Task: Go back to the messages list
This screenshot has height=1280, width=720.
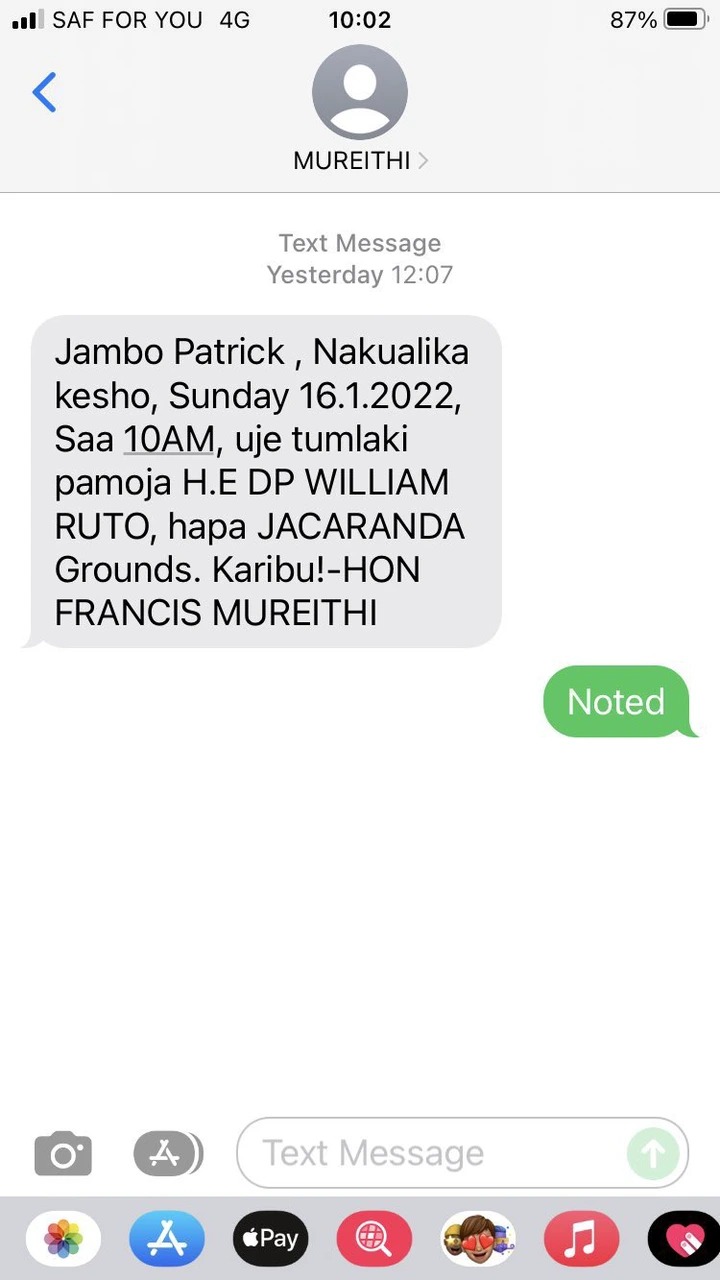Action: click(x=45, y=93)
